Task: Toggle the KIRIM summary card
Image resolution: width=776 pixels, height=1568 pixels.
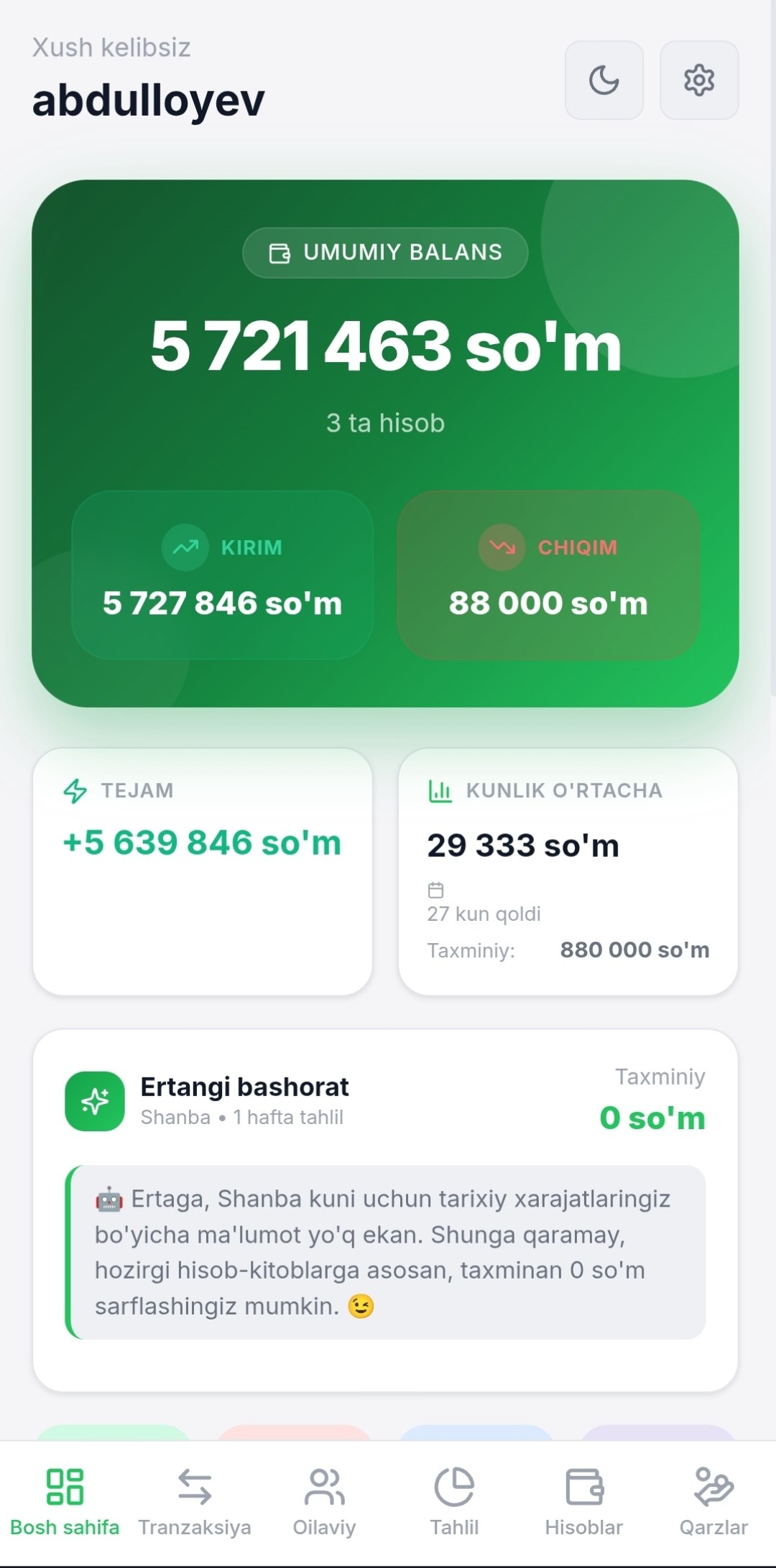Action: click(223, 575)
